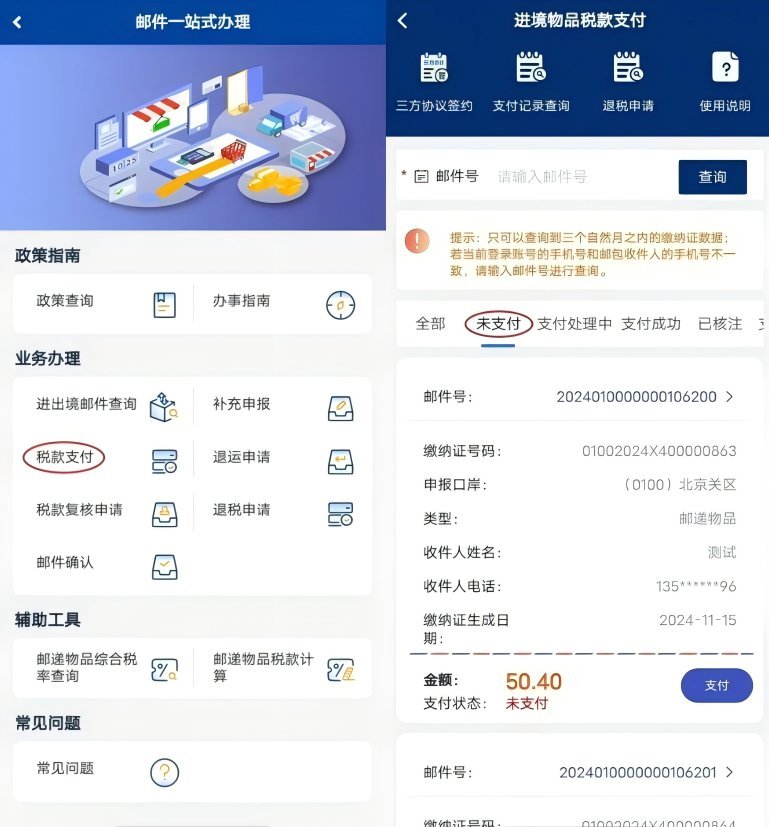Open 邮递物品综合税率查询 tool

[100, 668]
